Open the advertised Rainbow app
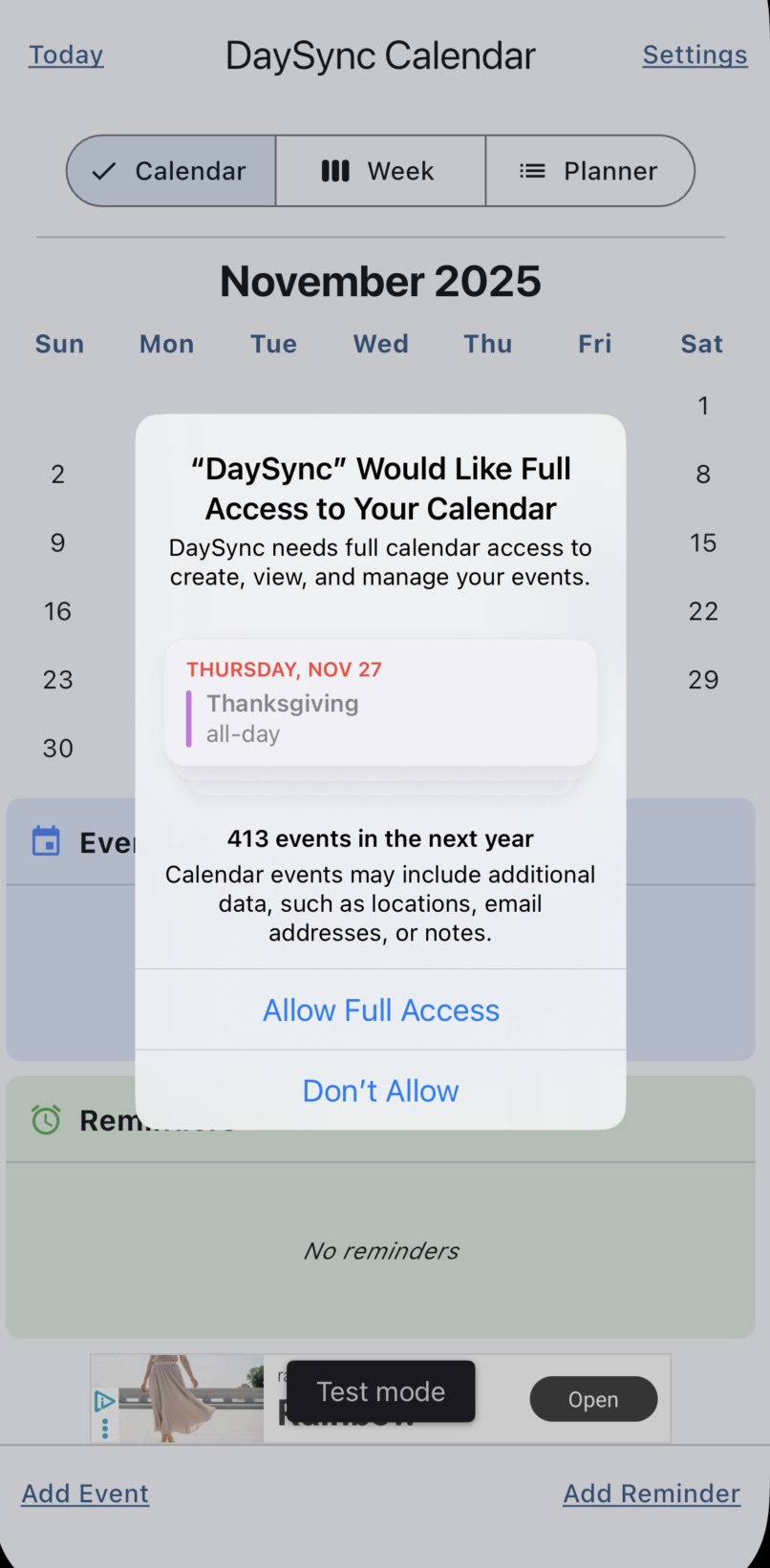This screenshot has width=770, height=1568. coord(593,1399)
